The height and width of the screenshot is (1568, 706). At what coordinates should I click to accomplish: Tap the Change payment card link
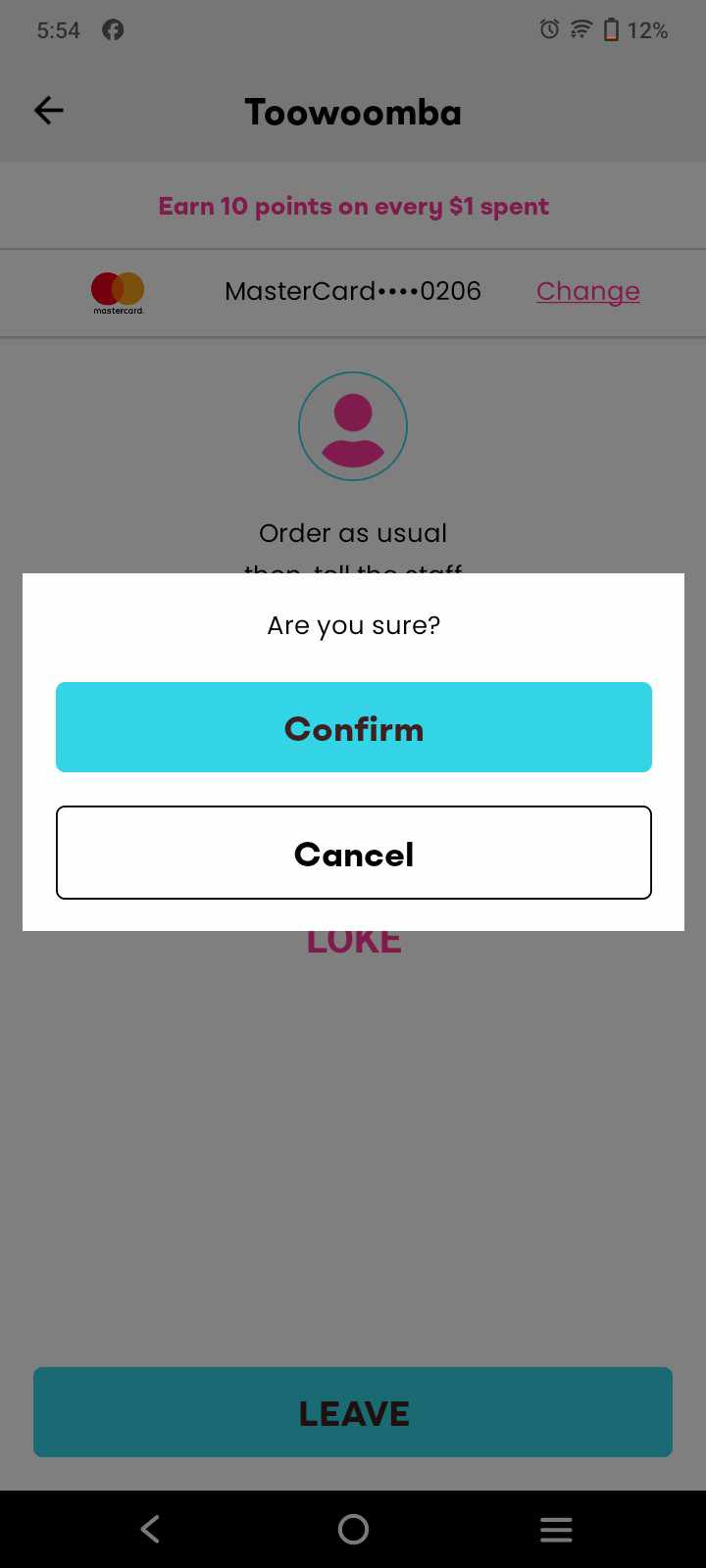[x=587, y=291]
